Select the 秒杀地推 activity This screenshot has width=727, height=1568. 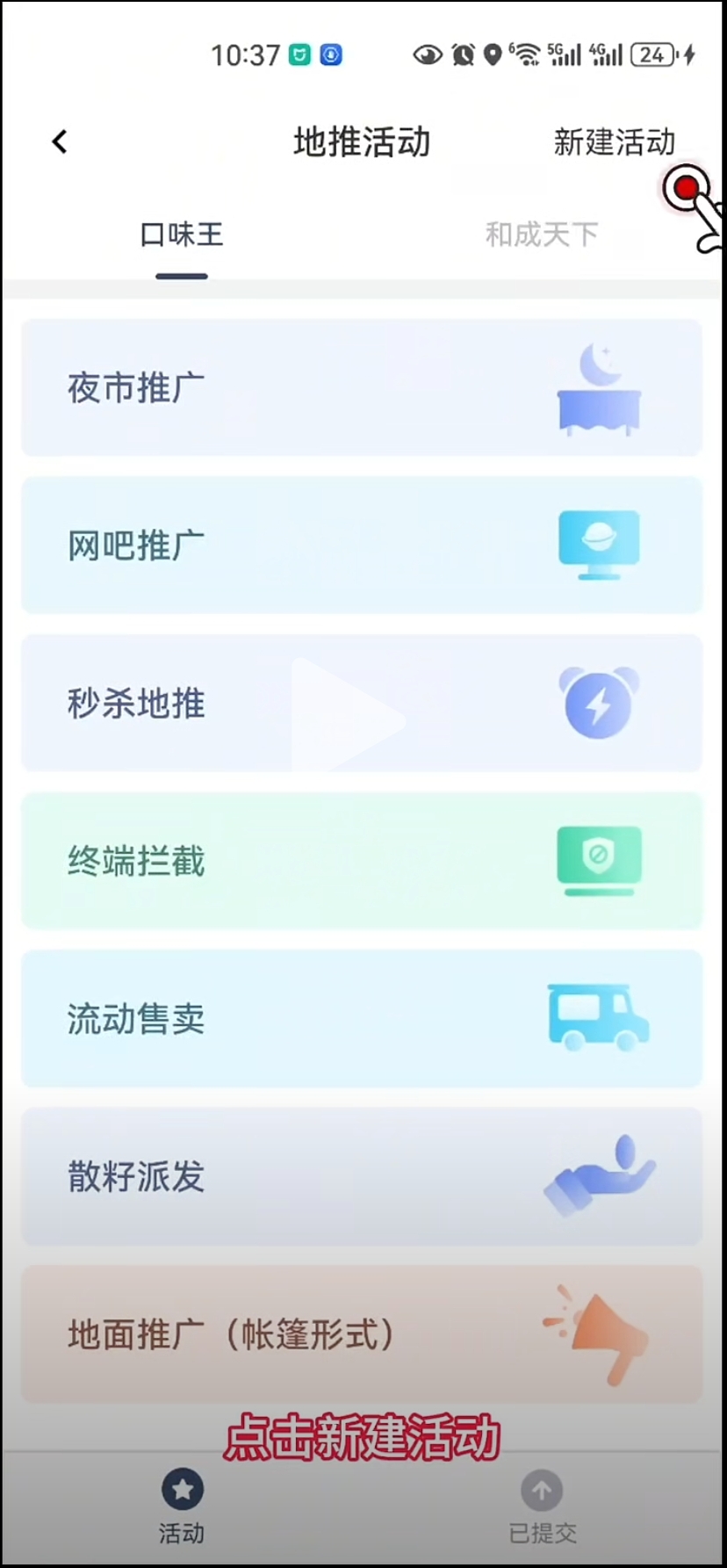[x=362, y=703]
